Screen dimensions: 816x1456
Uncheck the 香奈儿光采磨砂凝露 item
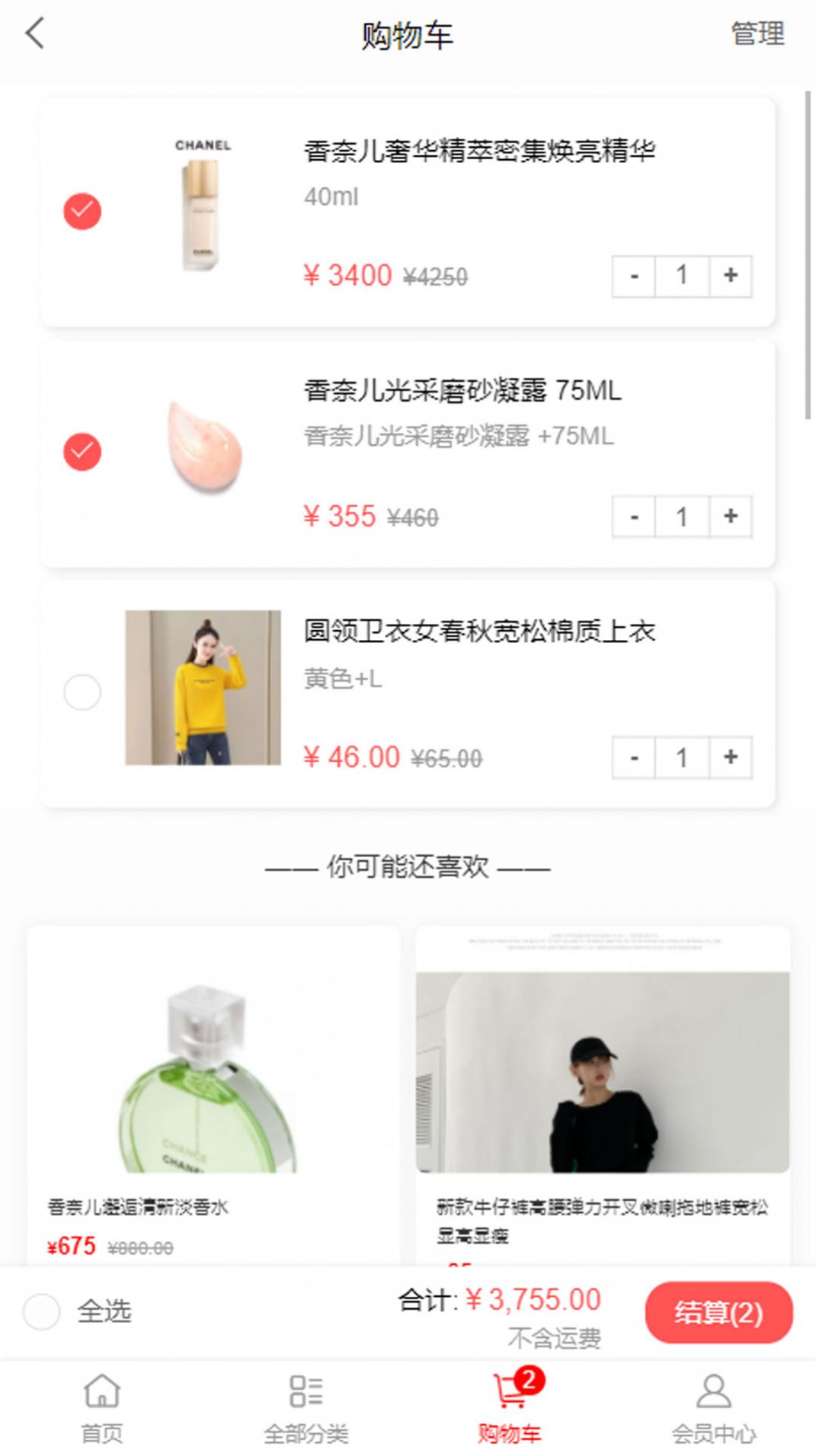[82, 452]
